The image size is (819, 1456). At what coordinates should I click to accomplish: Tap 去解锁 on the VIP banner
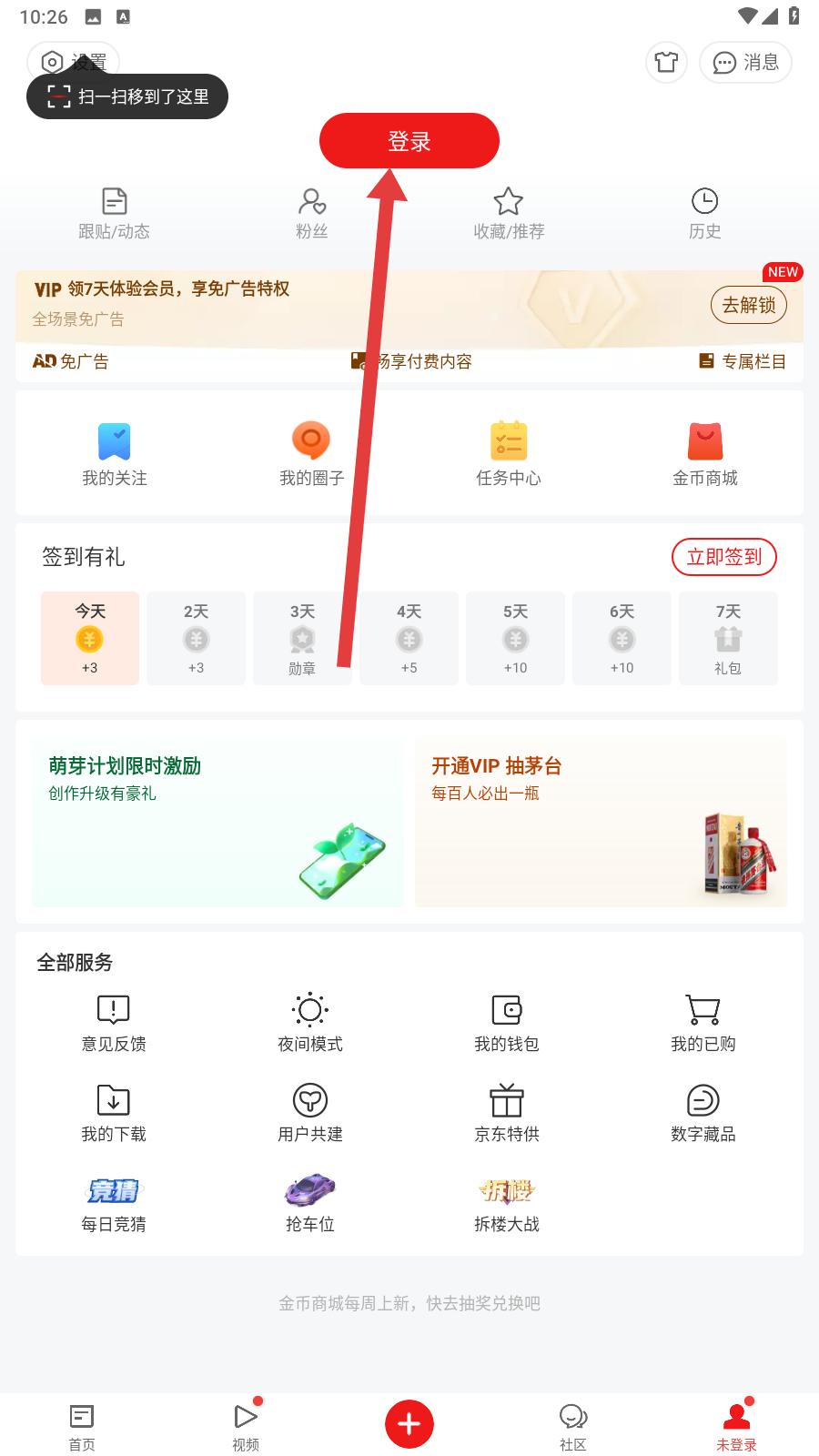pos(748,305)
